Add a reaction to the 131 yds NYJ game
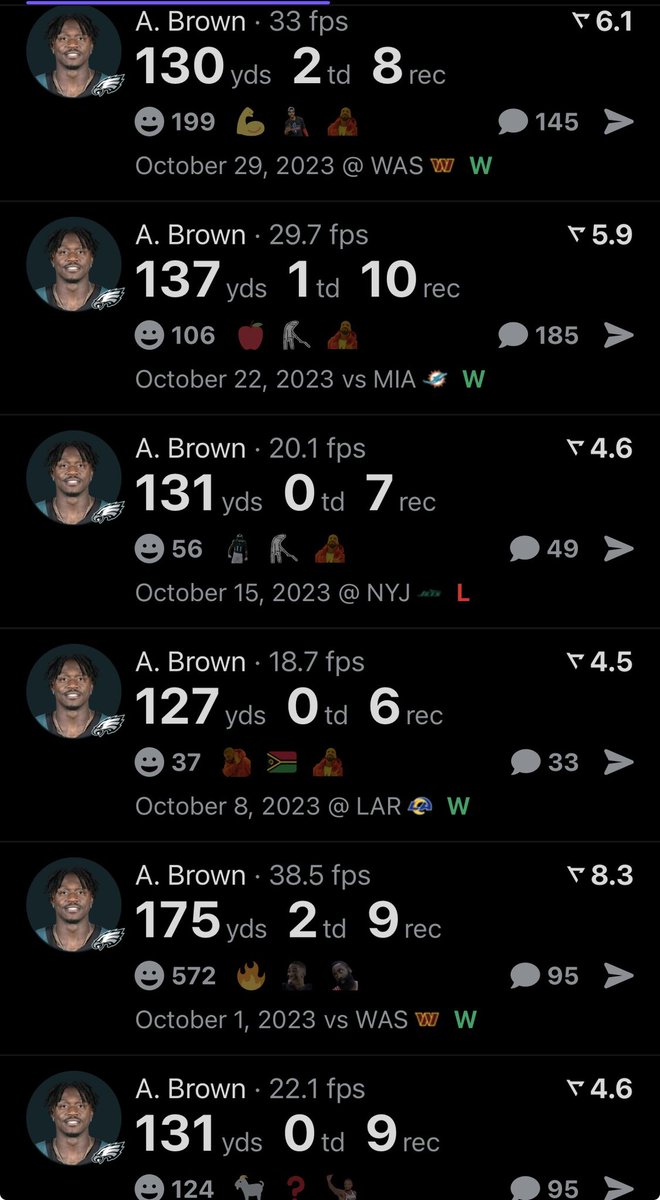This screenshot has height=1200, width=660. (150, 548)
